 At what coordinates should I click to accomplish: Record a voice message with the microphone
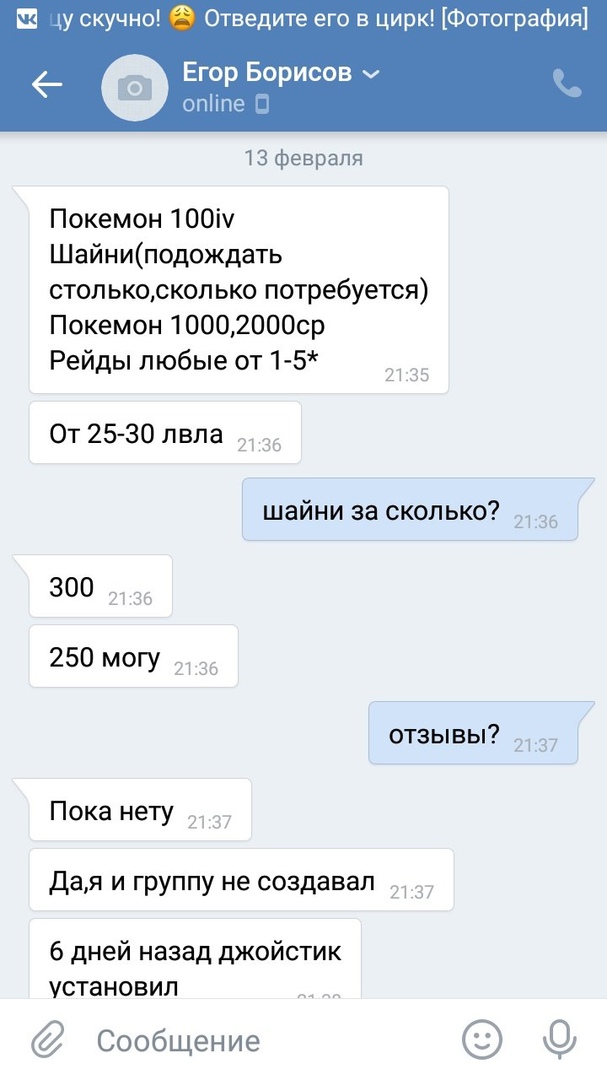point(557,1040)
